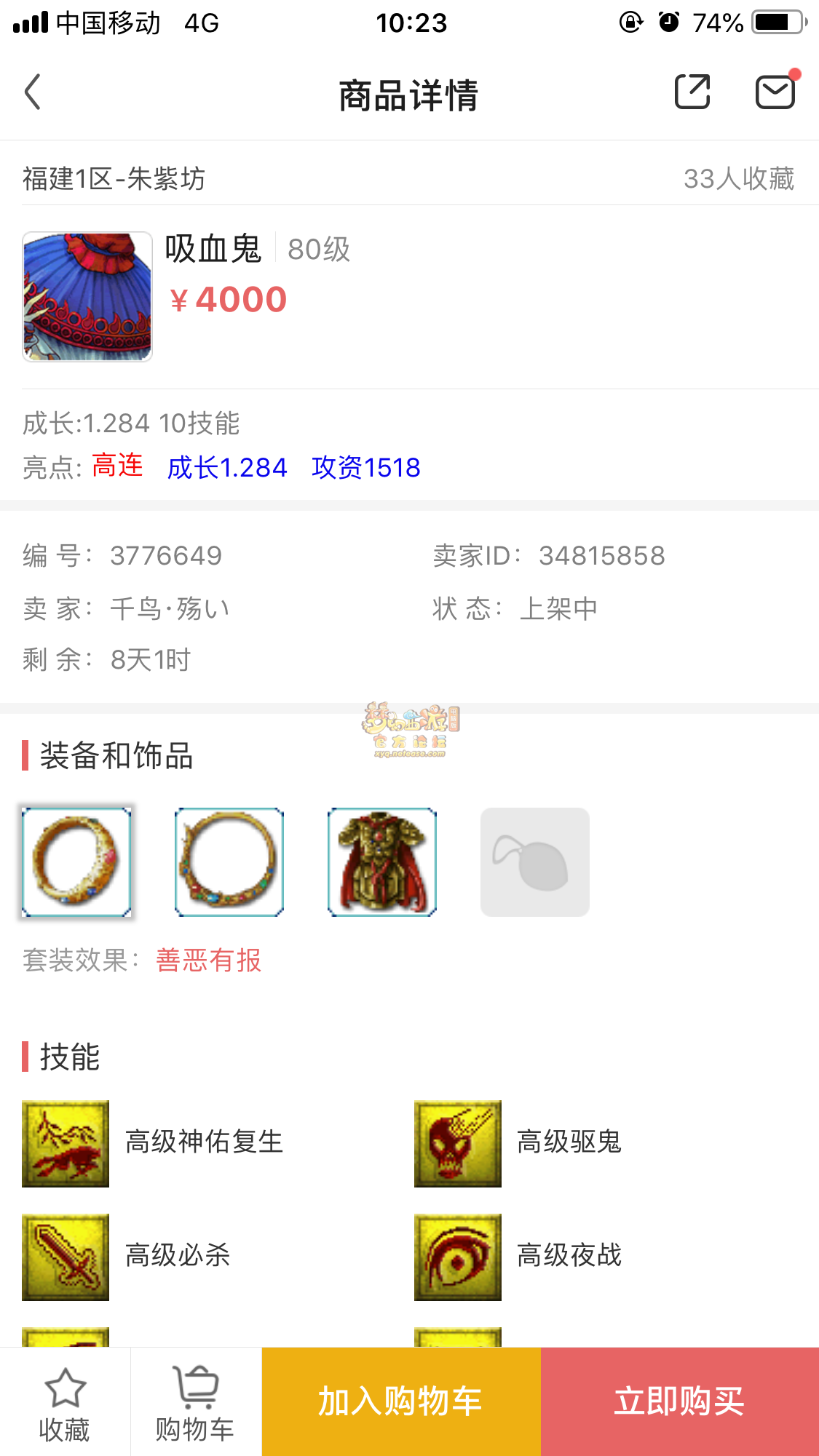Open the 高级神佑复生 skill
Viewport: 819px width, 1456px height.
pos(66,1143)
